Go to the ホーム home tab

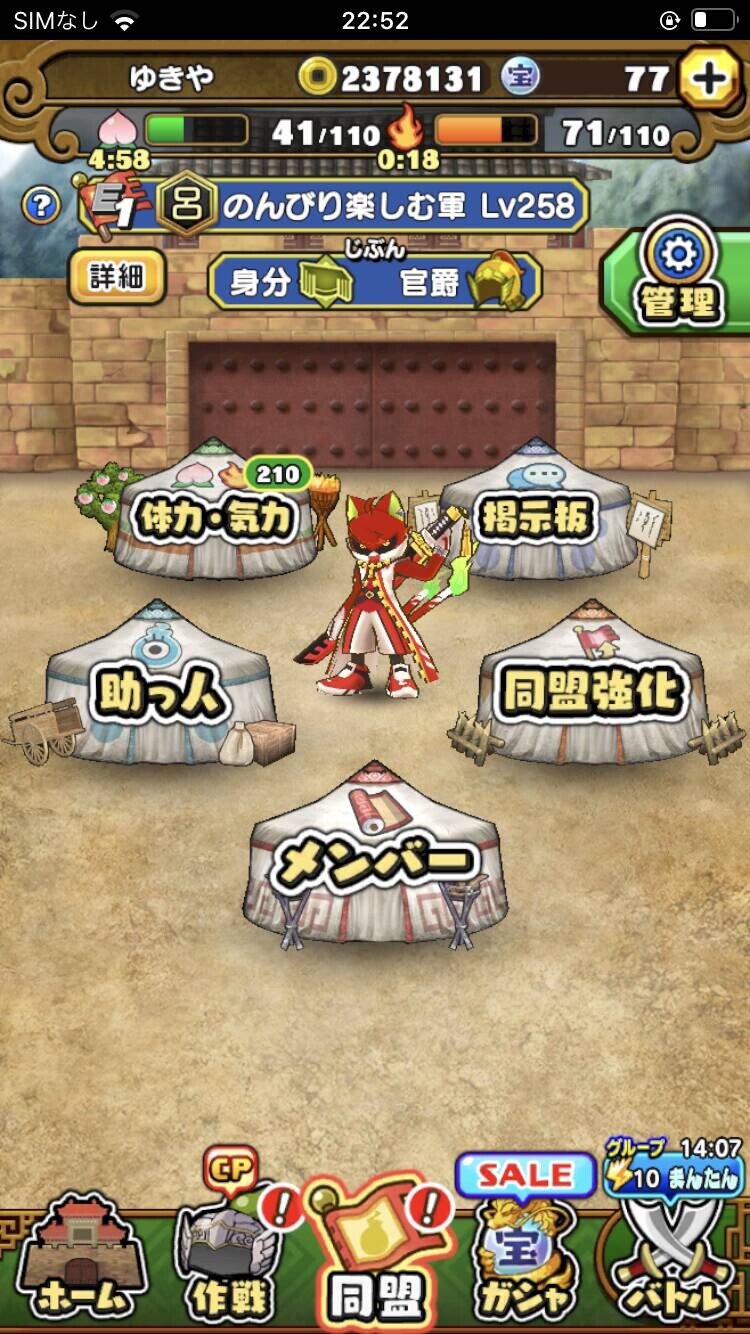pyautogui.click(x=78, y=1259)
